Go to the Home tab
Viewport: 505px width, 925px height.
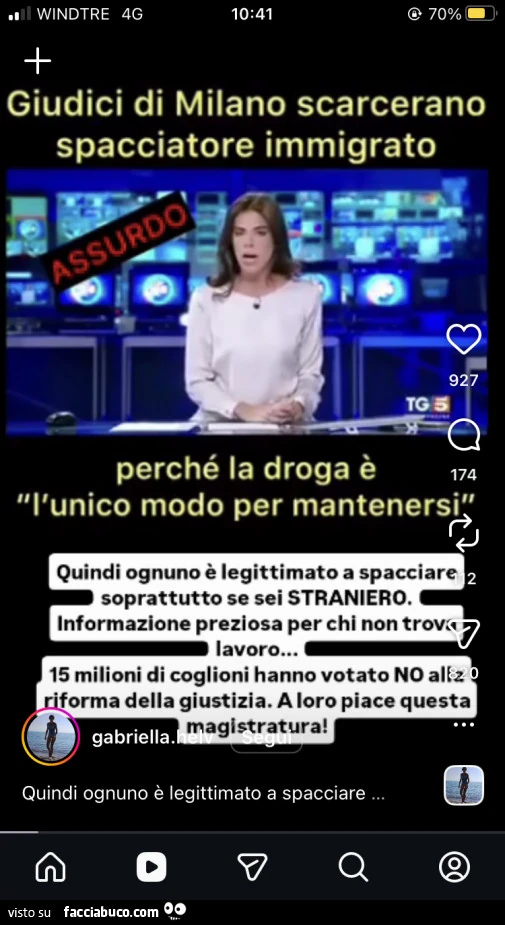coord(51,867)
